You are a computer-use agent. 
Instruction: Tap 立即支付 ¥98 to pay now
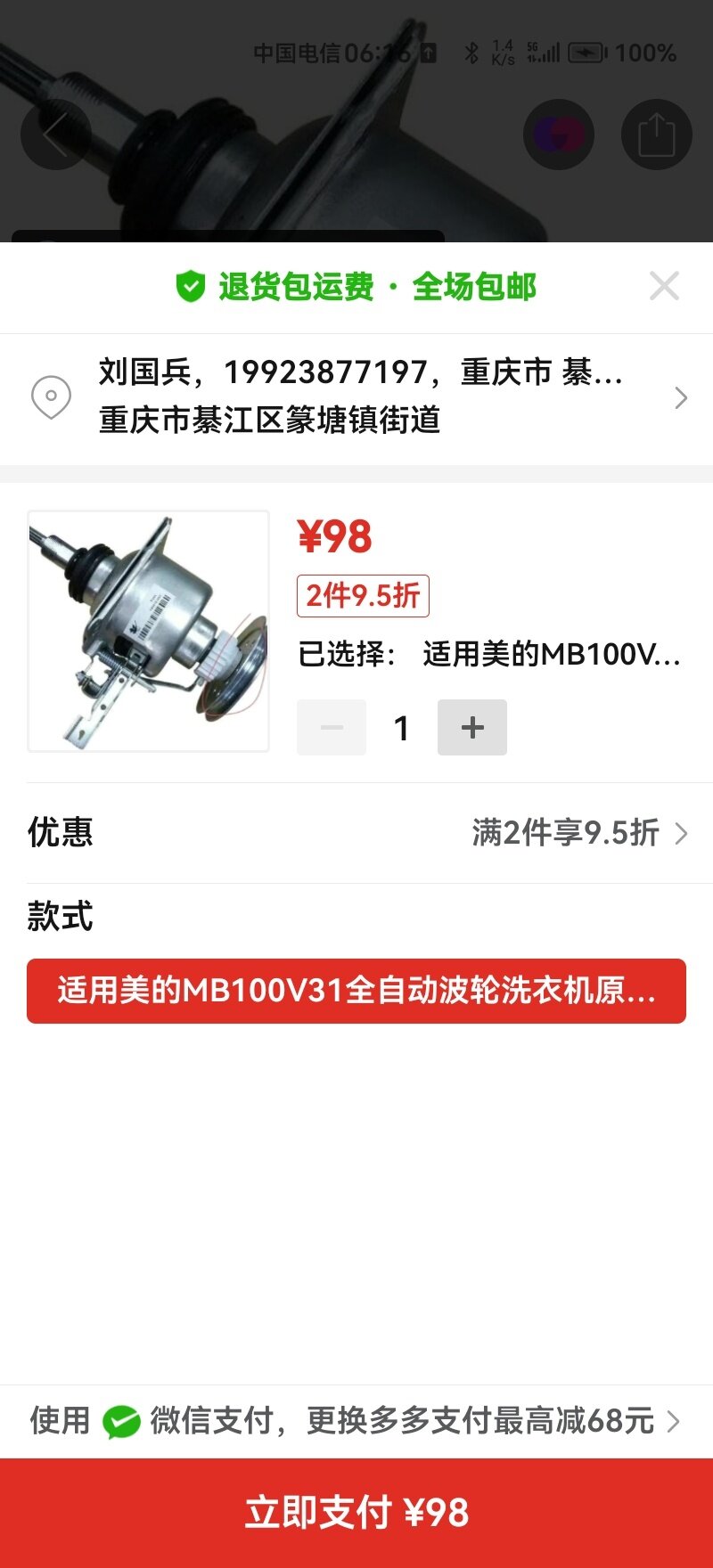click(x=356, y=1512)
